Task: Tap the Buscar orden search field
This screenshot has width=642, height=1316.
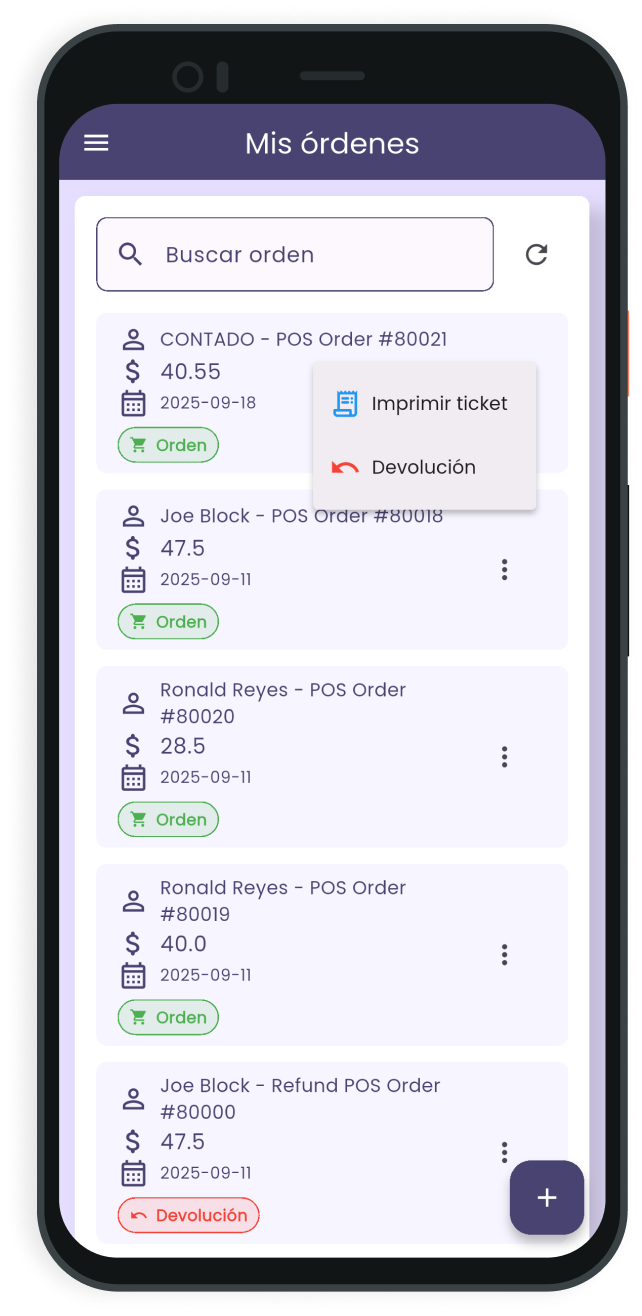Action: (295, 255)
